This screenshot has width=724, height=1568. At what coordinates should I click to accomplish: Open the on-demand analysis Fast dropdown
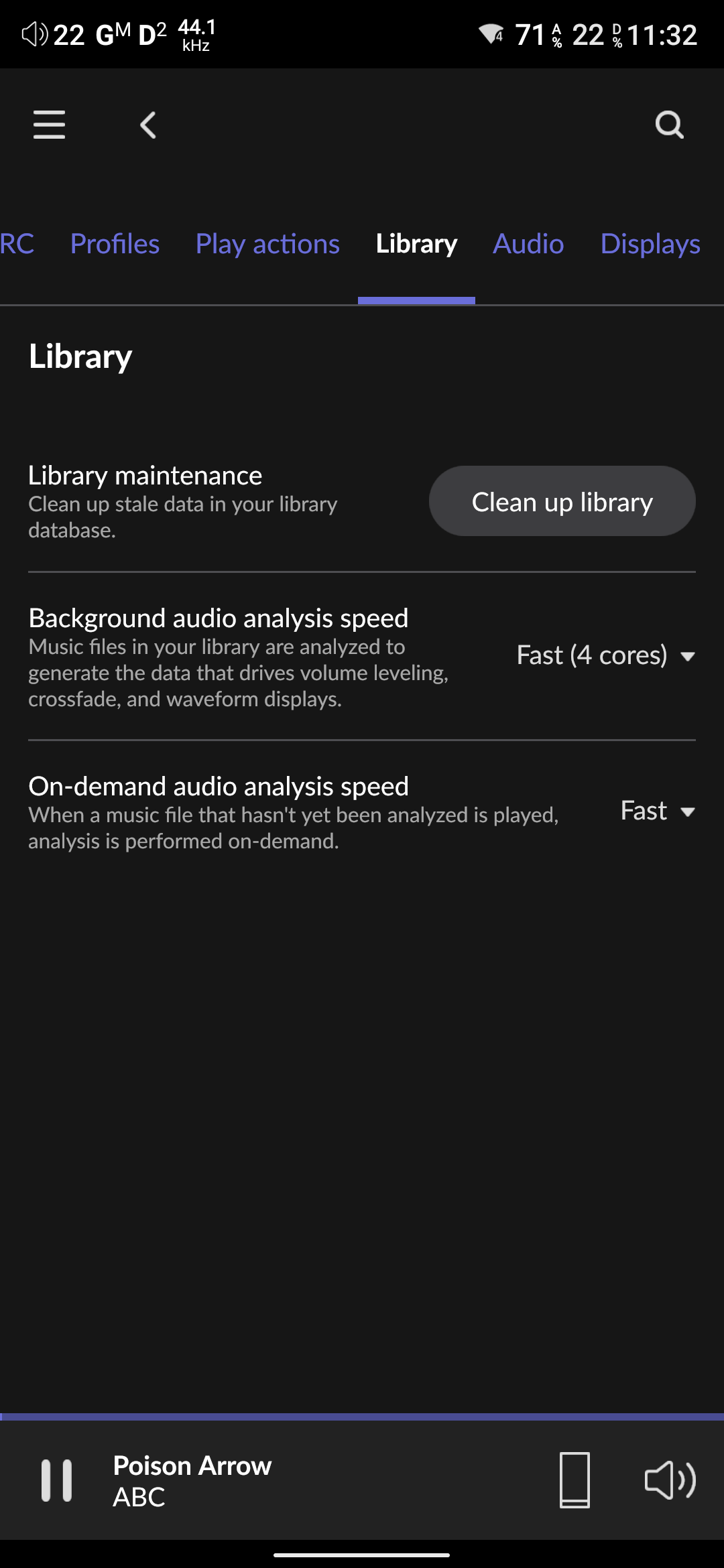(657, 811)
